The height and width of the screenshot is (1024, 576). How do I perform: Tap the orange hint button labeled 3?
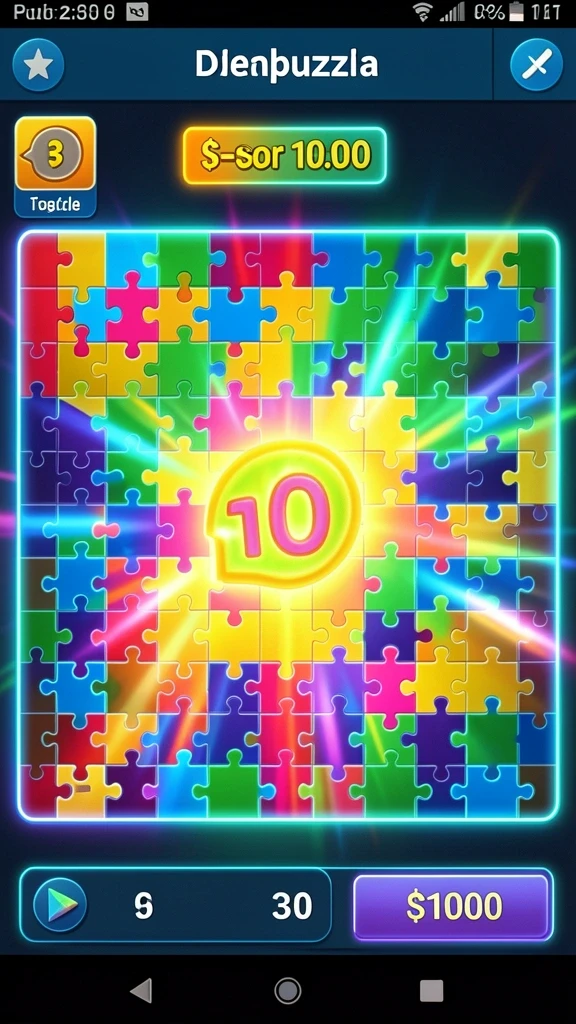coord(56,166)
